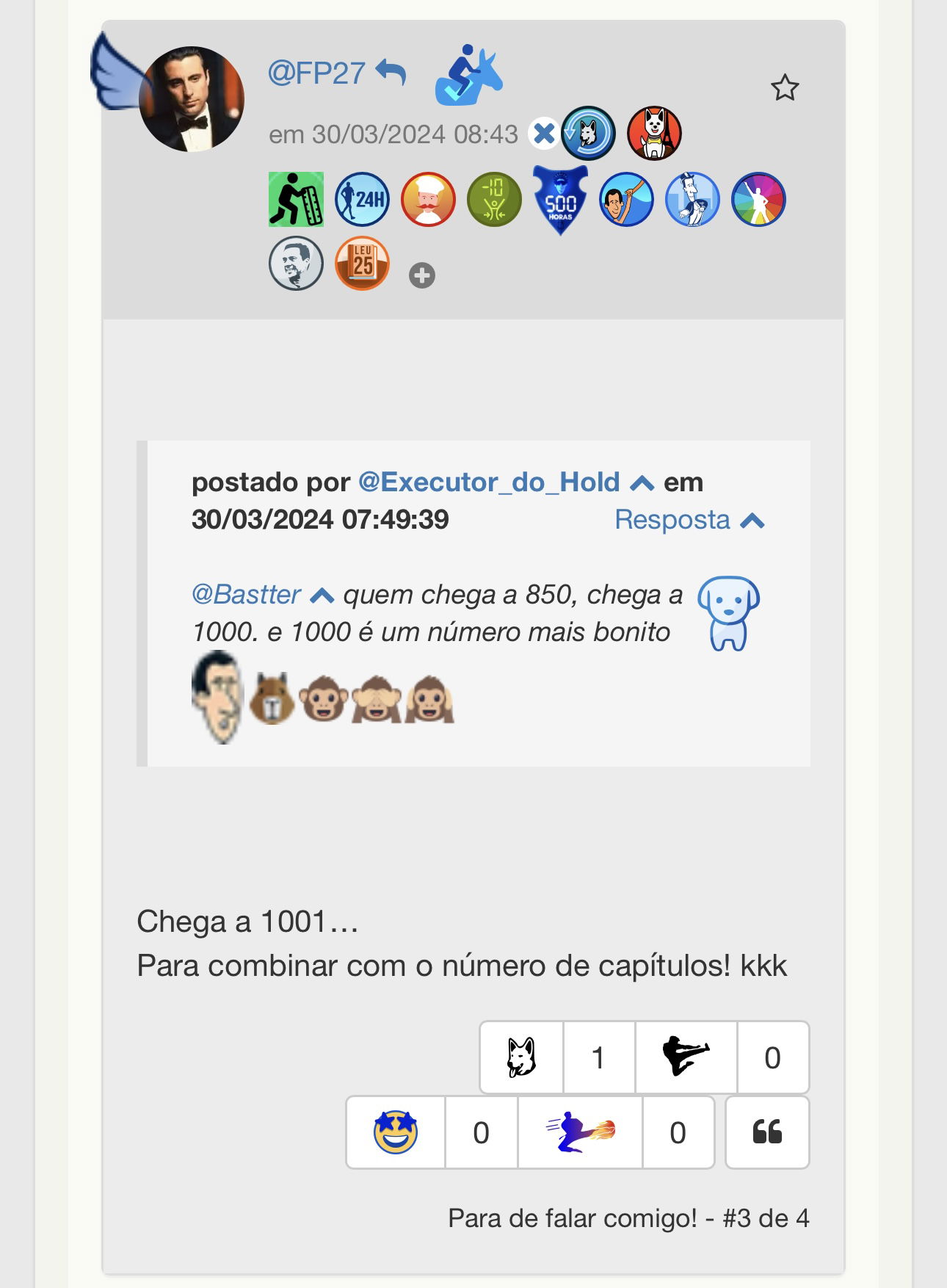Open @Executor_do_Hold's profile in the quote

[489, 482]
